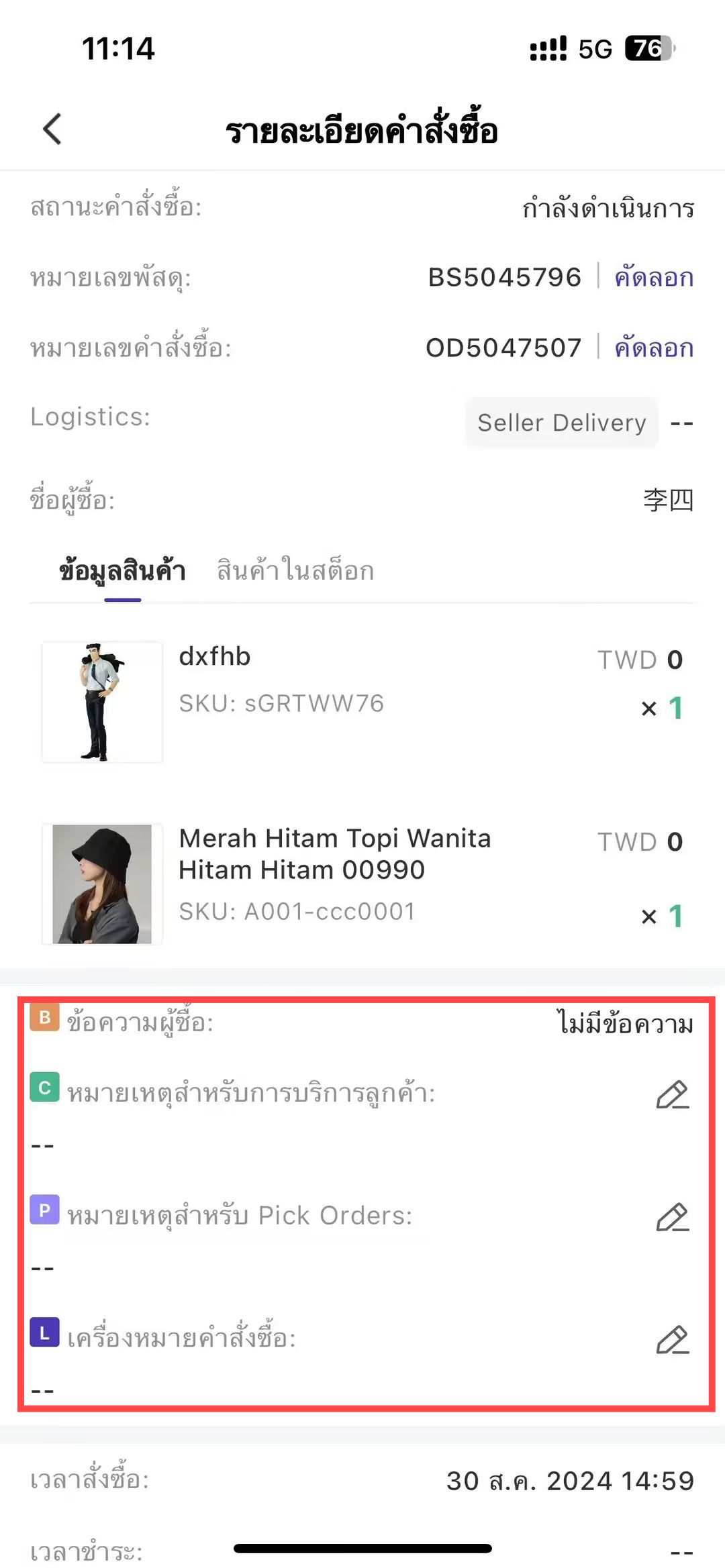Screen dimensions: 725x1568
Task: Copy order number OD5047507
Action: [x=654, y=348]
